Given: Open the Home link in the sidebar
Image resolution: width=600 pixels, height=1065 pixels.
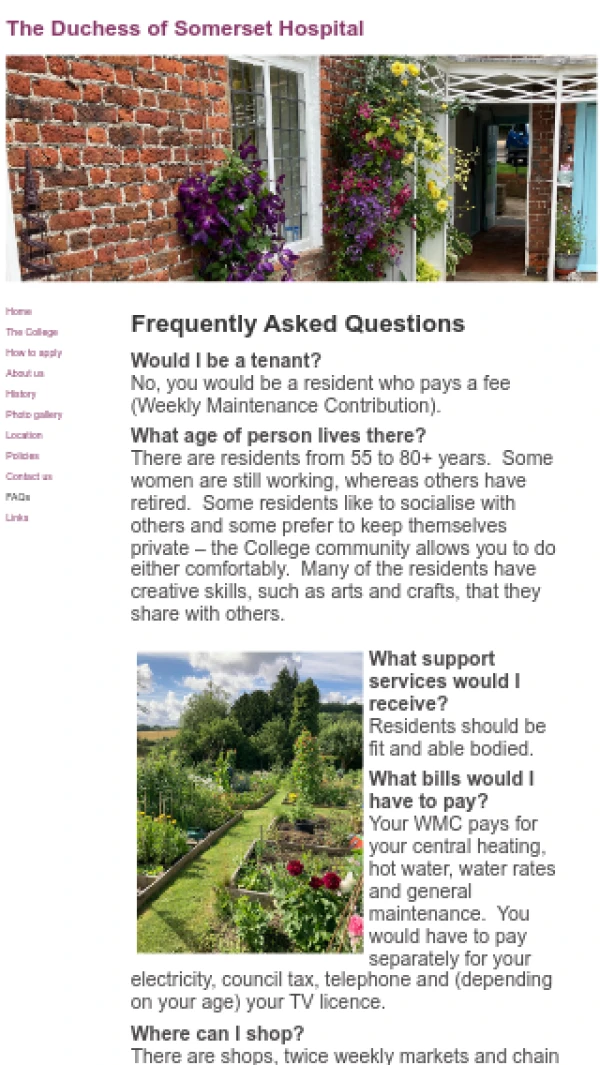Looking at the screenshot, I should pos(18,312).
